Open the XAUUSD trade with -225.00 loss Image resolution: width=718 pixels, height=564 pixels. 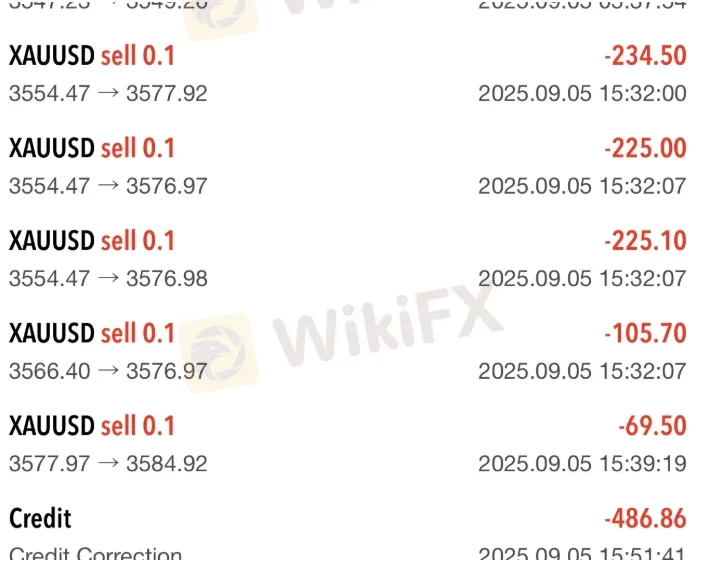click(x=347, y=167)
